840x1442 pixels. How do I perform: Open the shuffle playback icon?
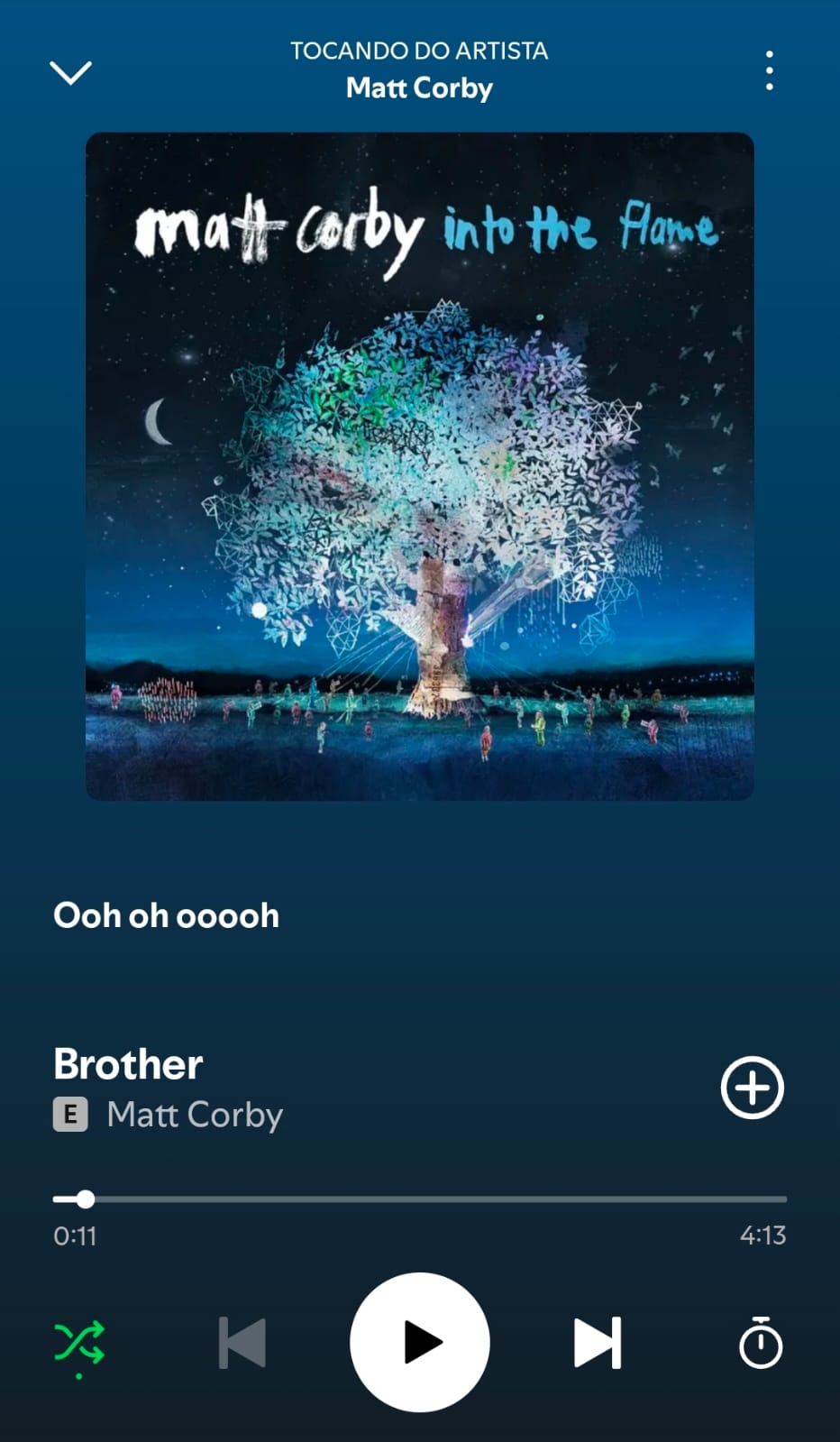80,1342
